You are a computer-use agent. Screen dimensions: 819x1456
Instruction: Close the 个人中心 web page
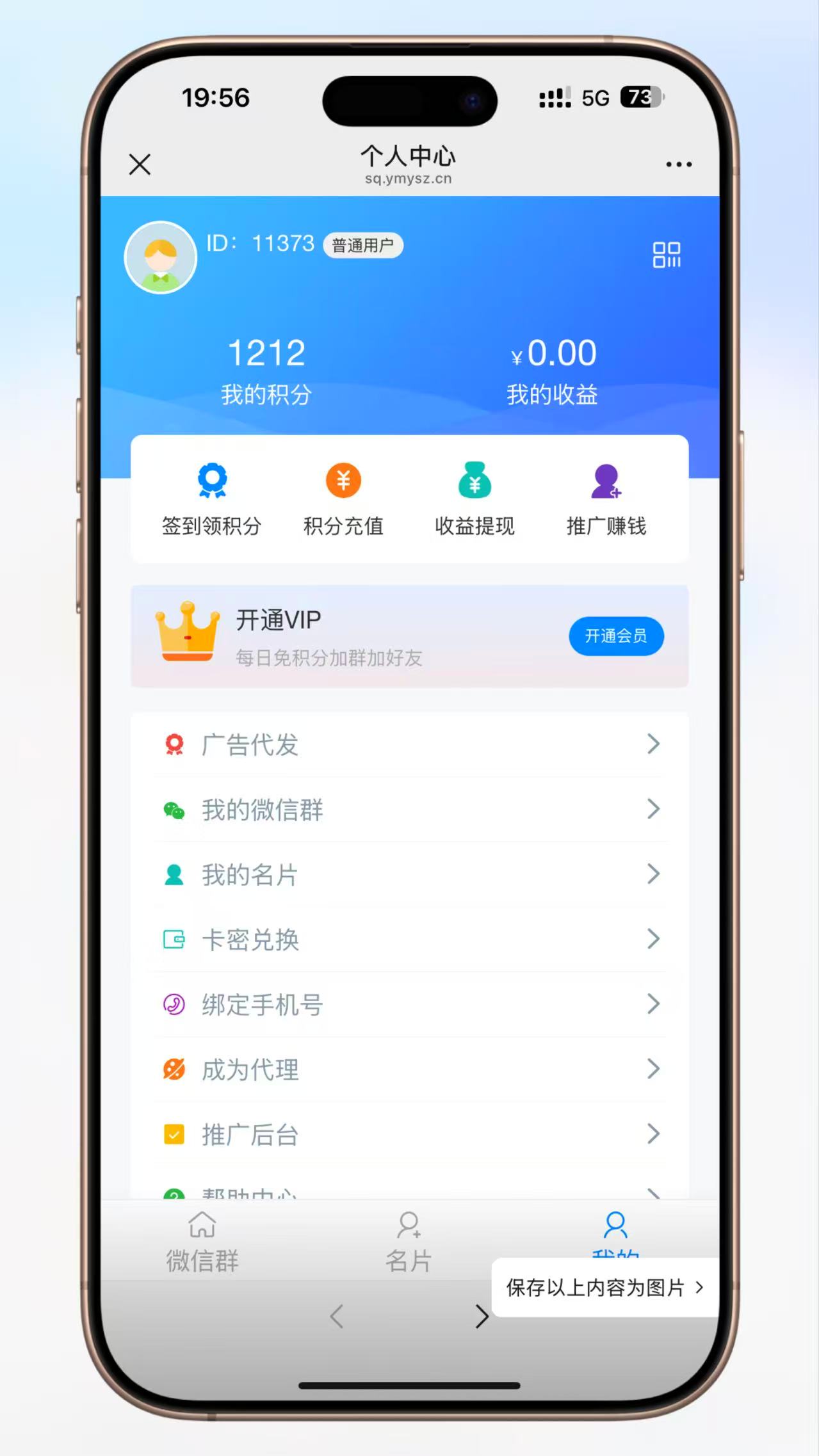point(140,164)
